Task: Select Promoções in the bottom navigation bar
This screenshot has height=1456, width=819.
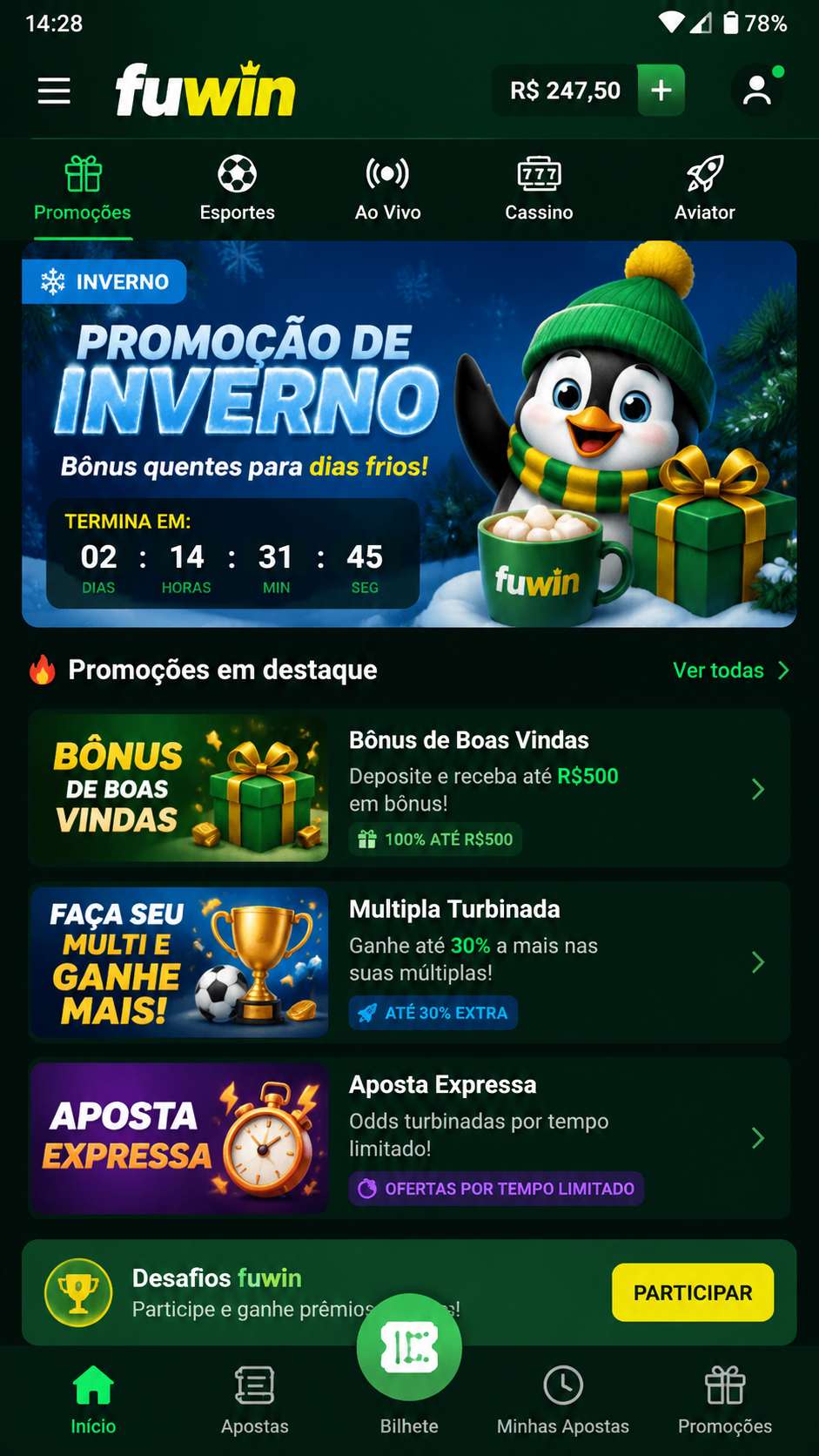Action: [x=725, y=1400]
